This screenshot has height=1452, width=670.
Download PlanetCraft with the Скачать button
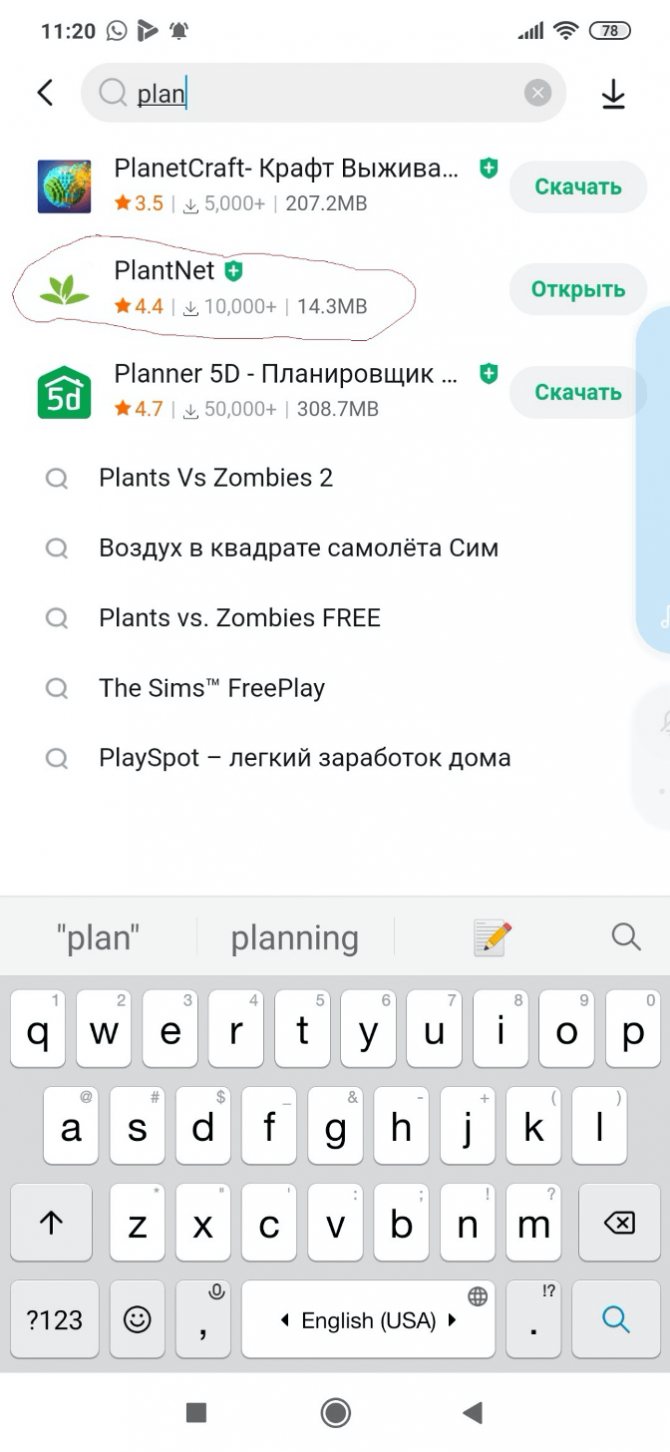pyautogui.click(x=577, y=187)
